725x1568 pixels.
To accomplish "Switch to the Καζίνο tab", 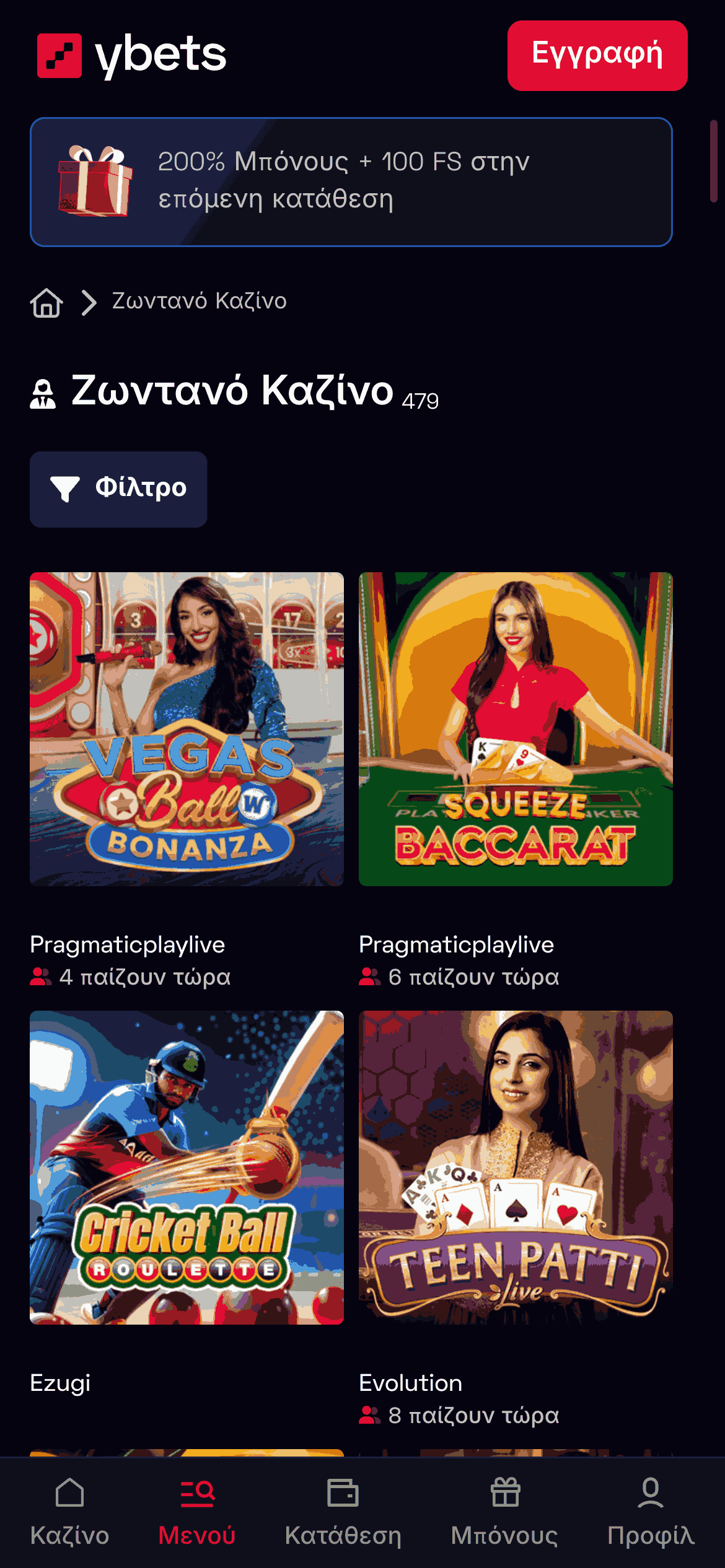I will (x=69, y=1512).
